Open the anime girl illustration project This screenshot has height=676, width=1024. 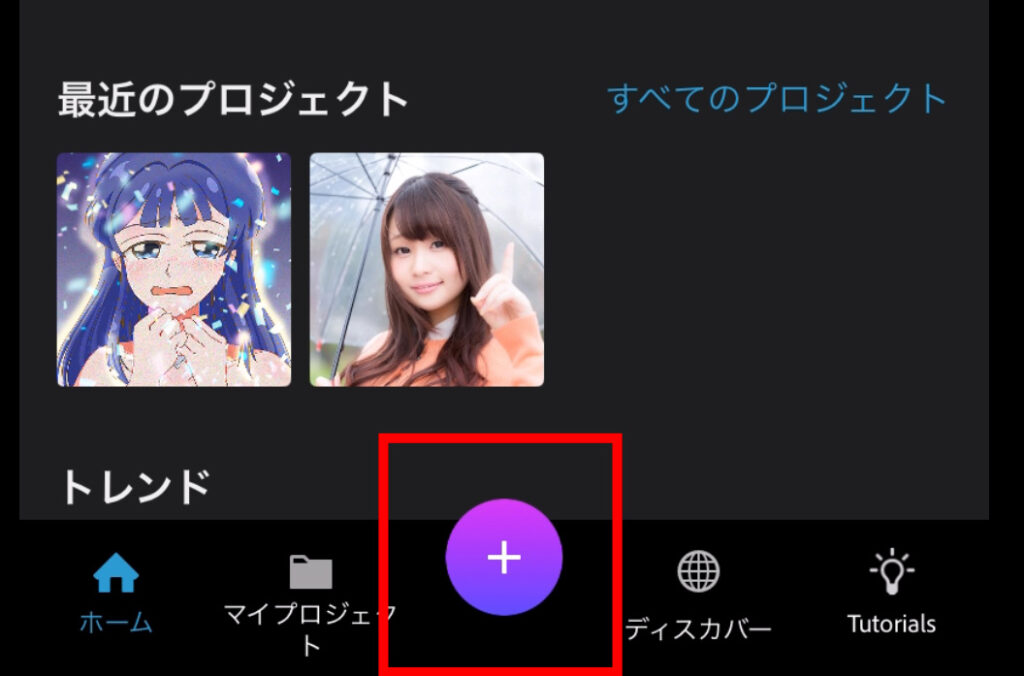coord(174,270)
